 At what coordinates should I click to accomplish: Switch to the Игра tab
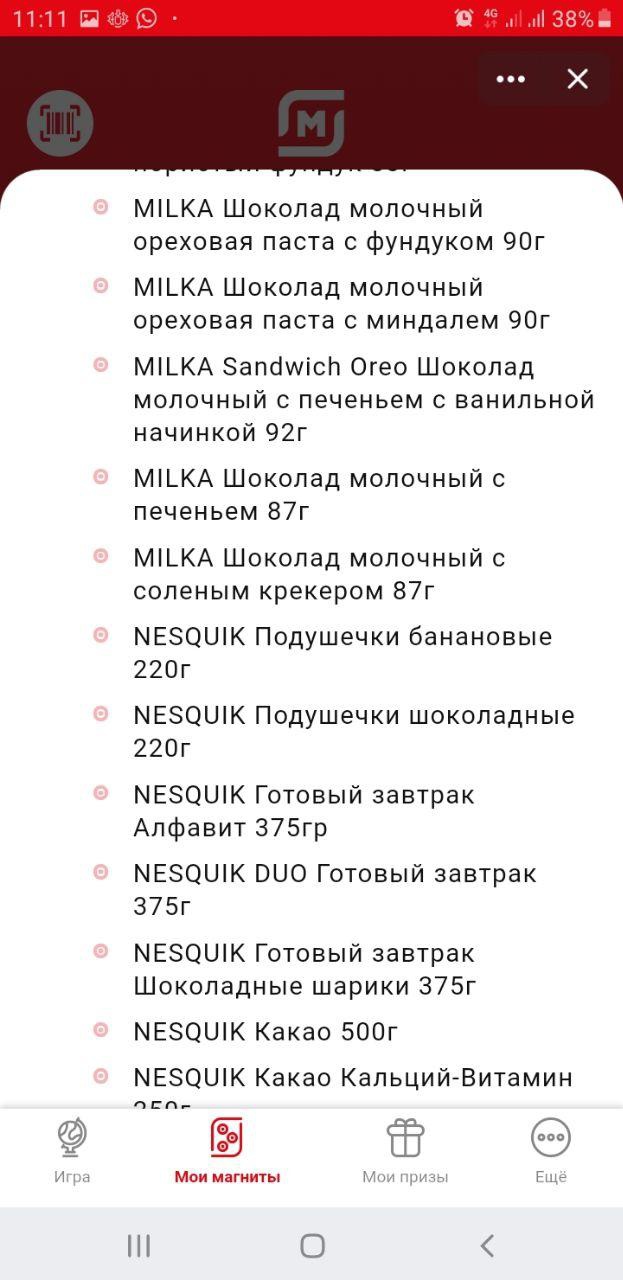click(x=72, y=1151)
